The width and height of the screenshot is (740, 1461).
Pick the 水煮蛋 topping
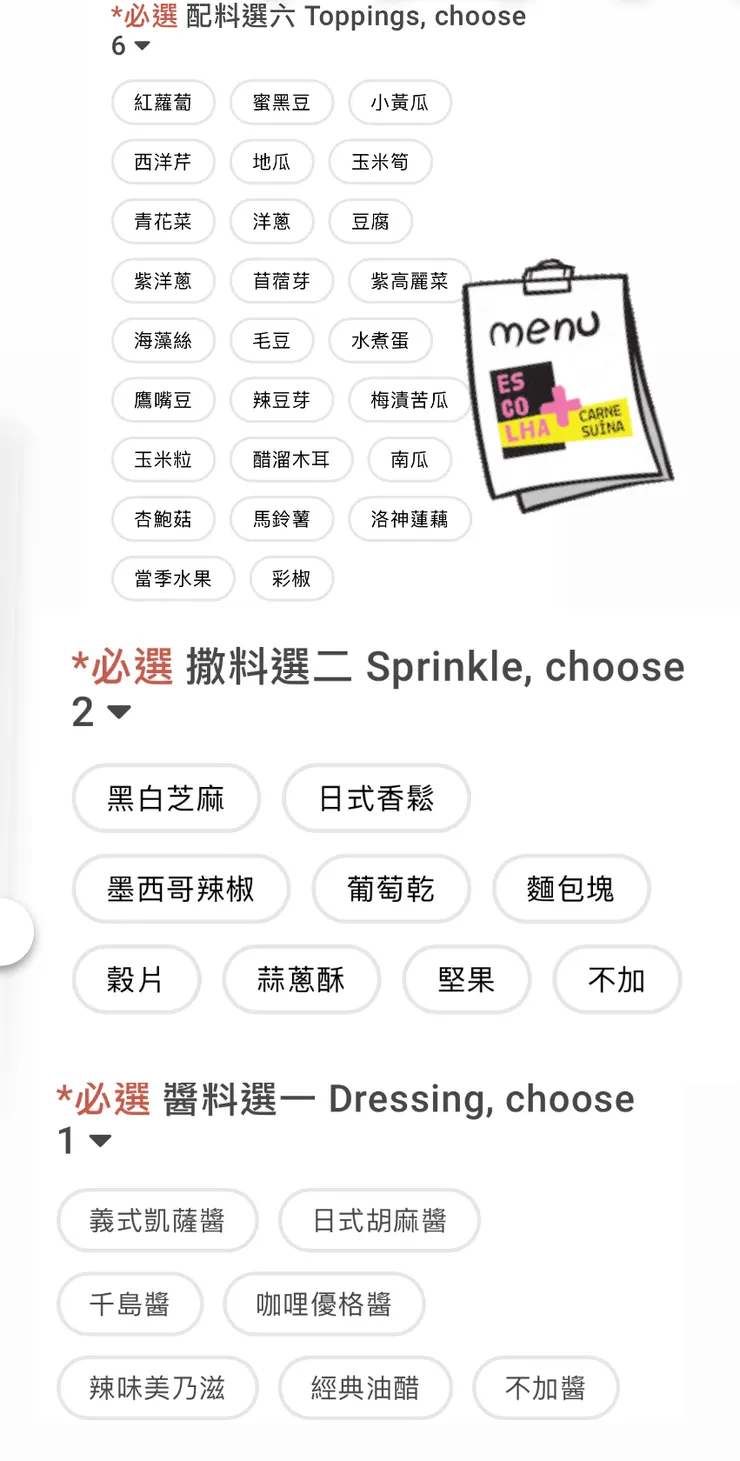[380, 341]
